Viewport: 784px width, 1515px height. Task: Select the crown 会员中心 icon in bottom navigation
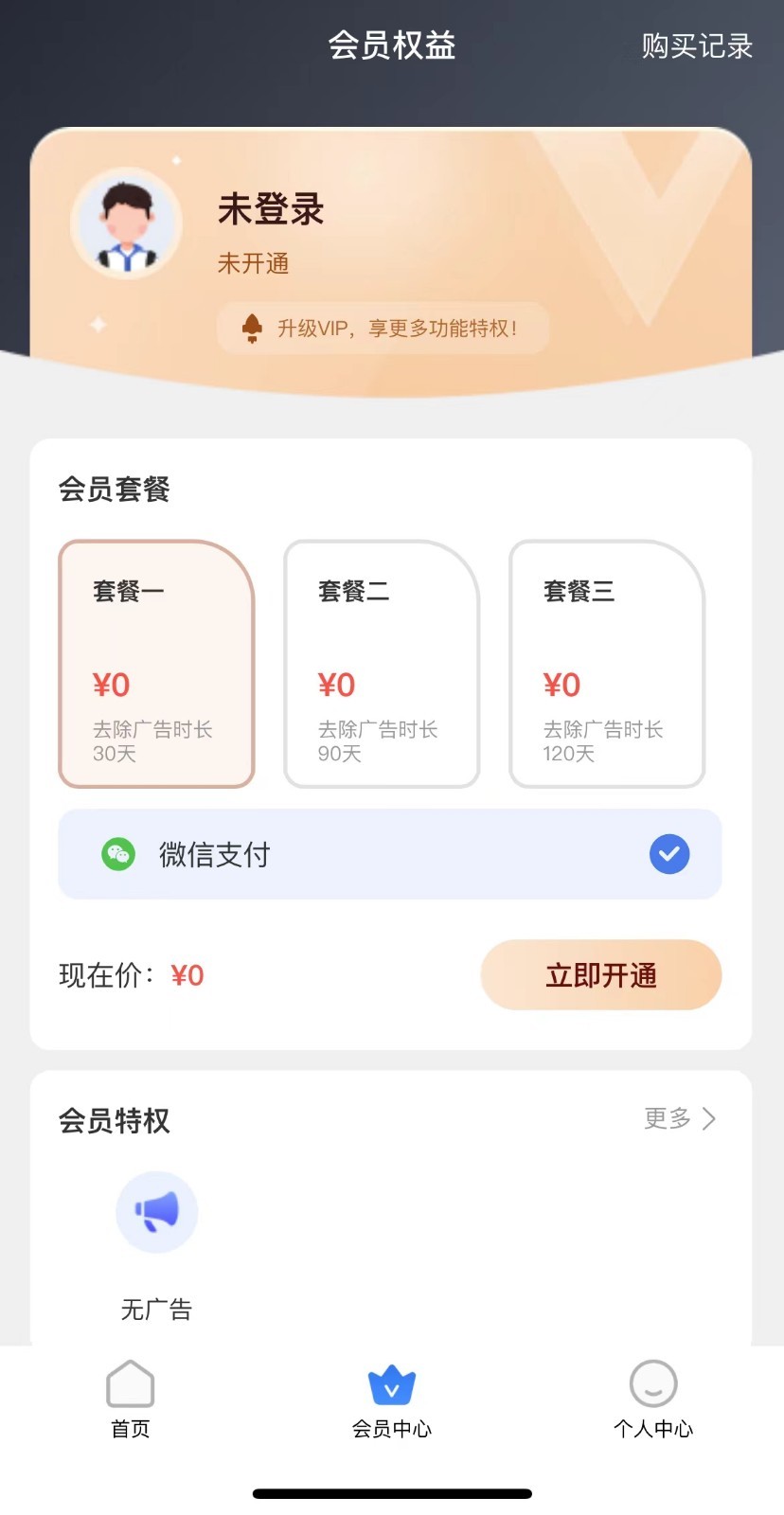391,1384
